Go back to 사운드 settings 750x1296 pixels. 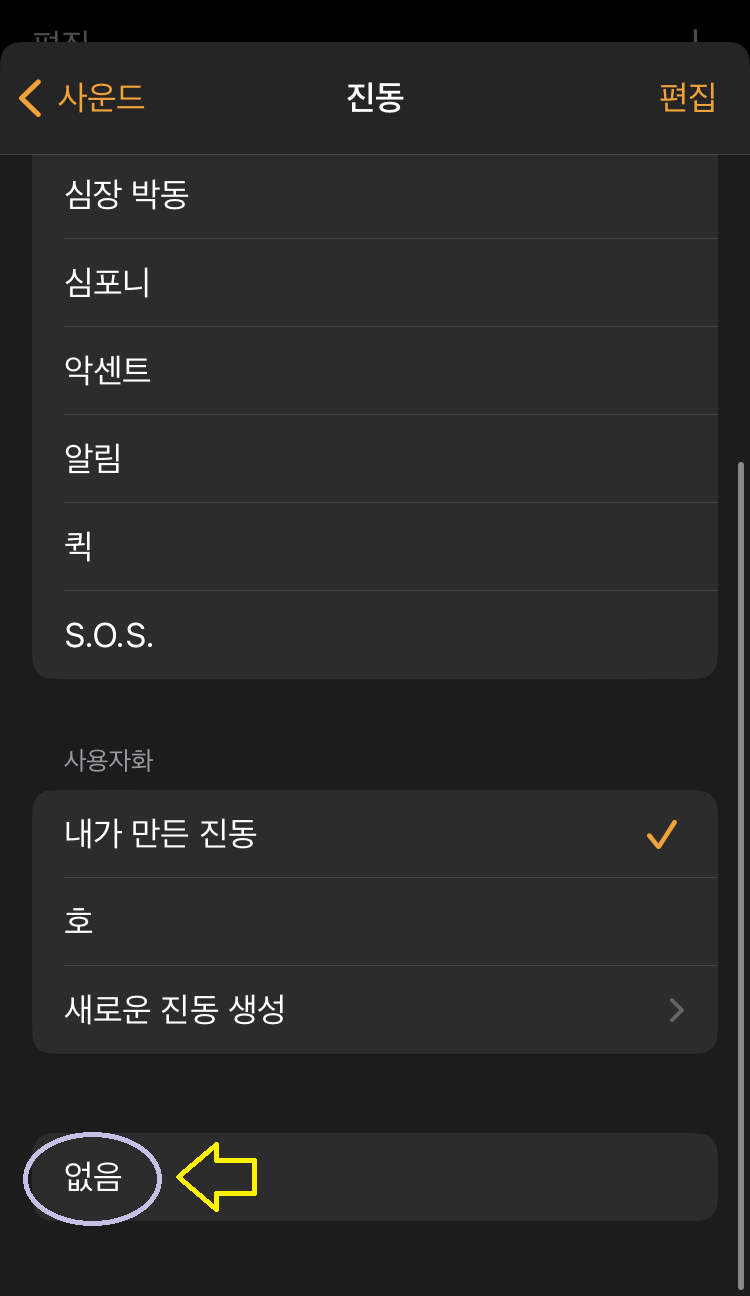coord(81,98)
